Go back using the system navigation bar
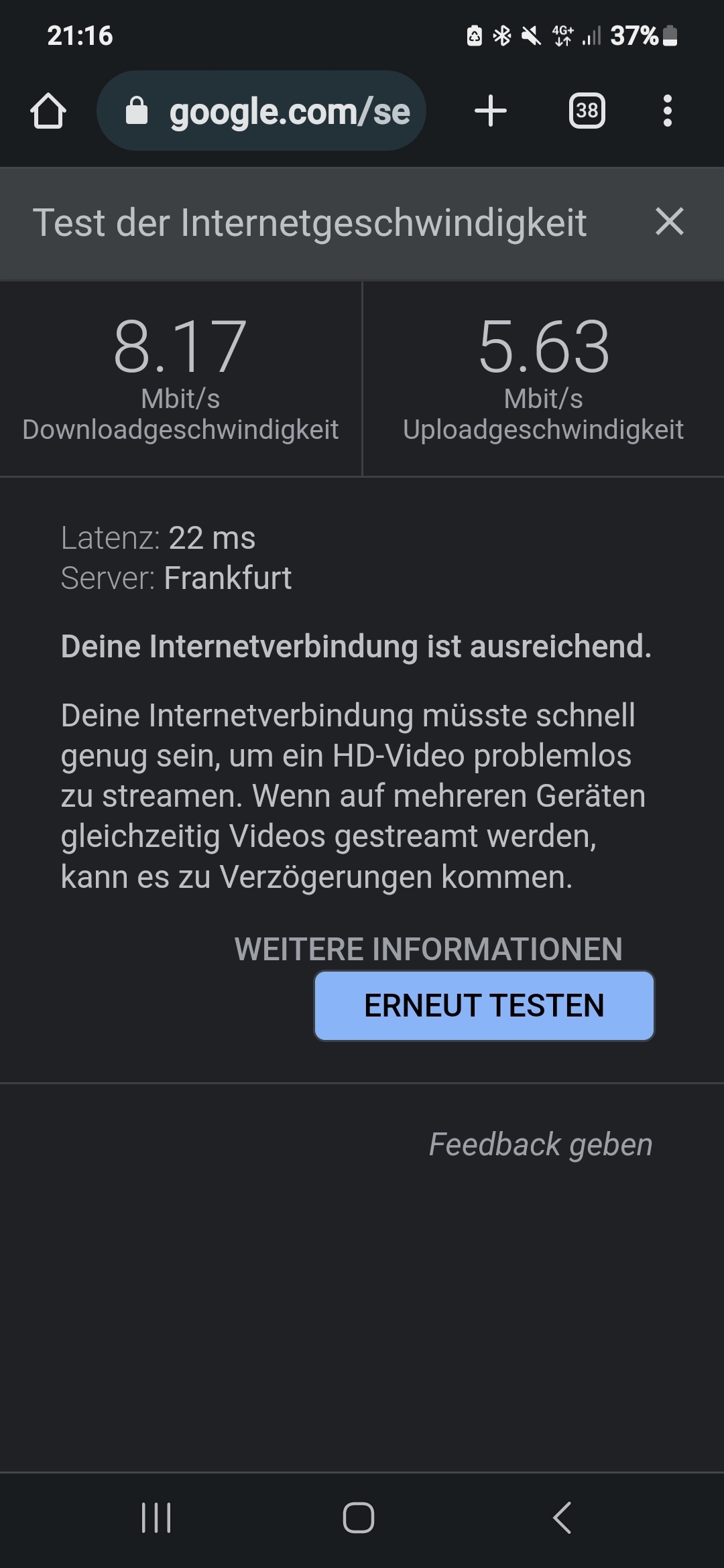The image size is (724, 1568). pos(562,1518)
